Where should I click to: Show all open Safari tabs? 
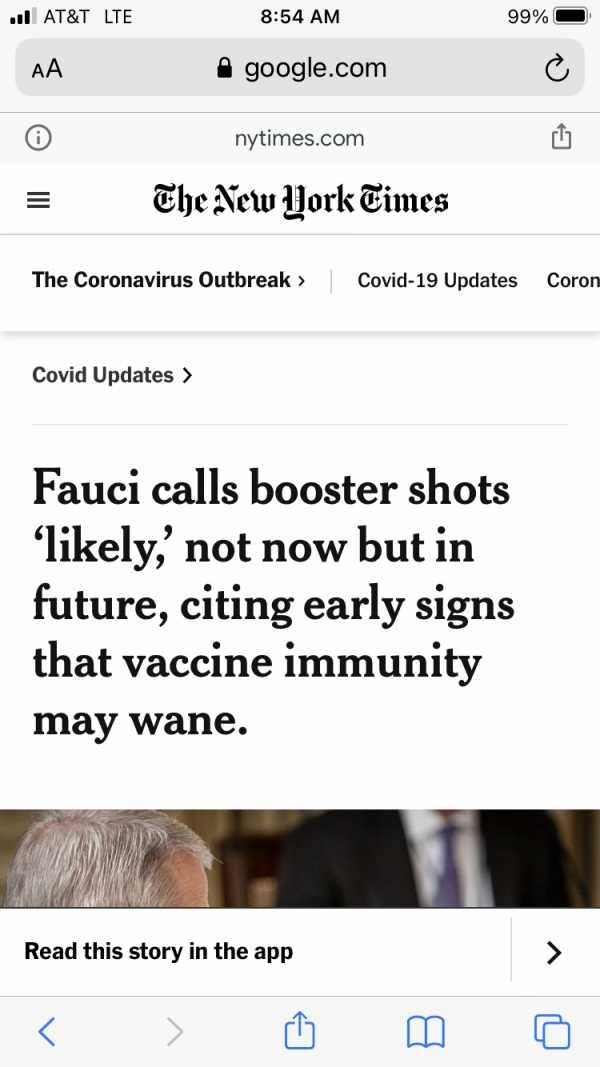tap(552, 1031)
